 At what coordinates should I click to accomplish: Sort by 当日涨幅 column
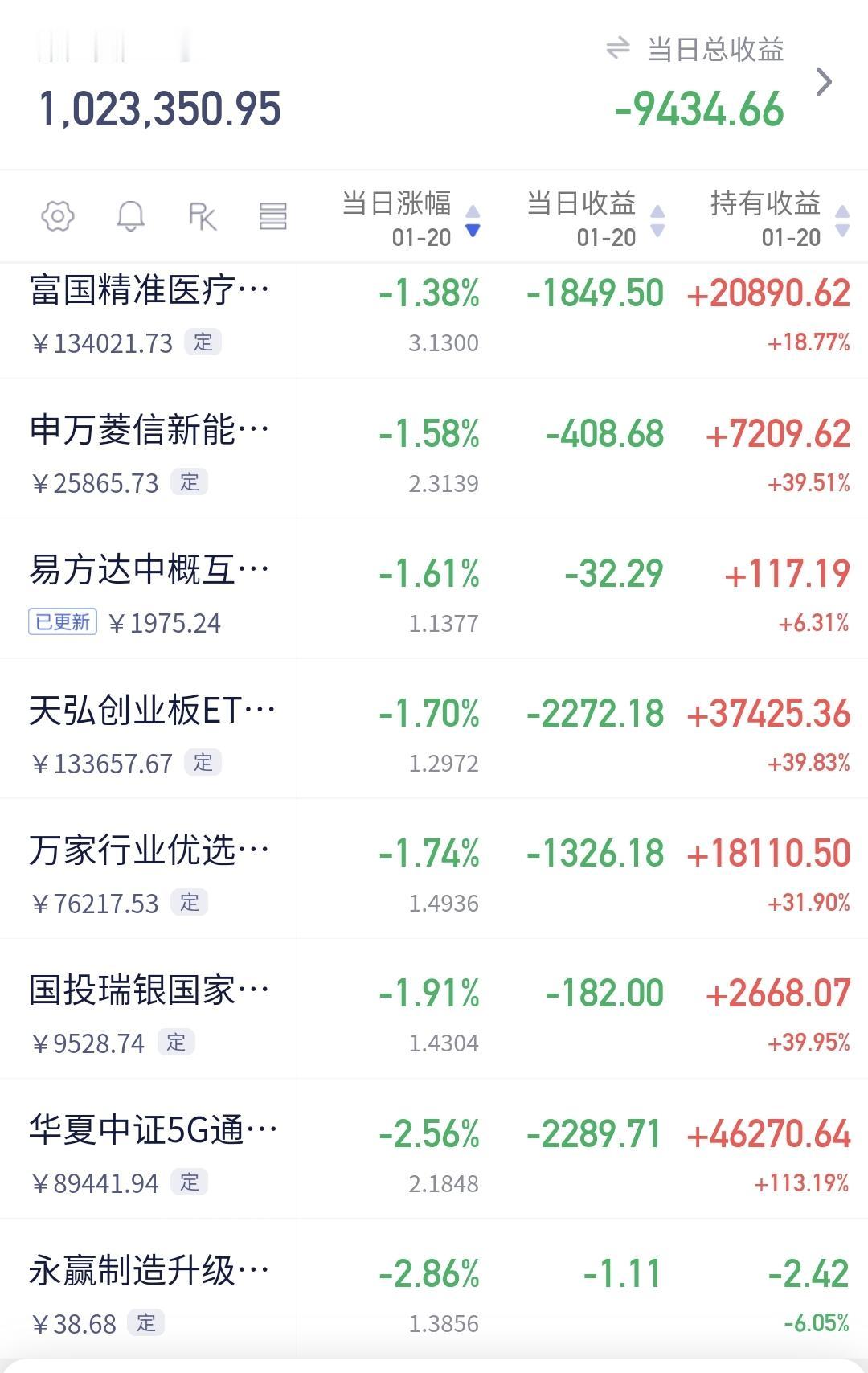point(411,217)
